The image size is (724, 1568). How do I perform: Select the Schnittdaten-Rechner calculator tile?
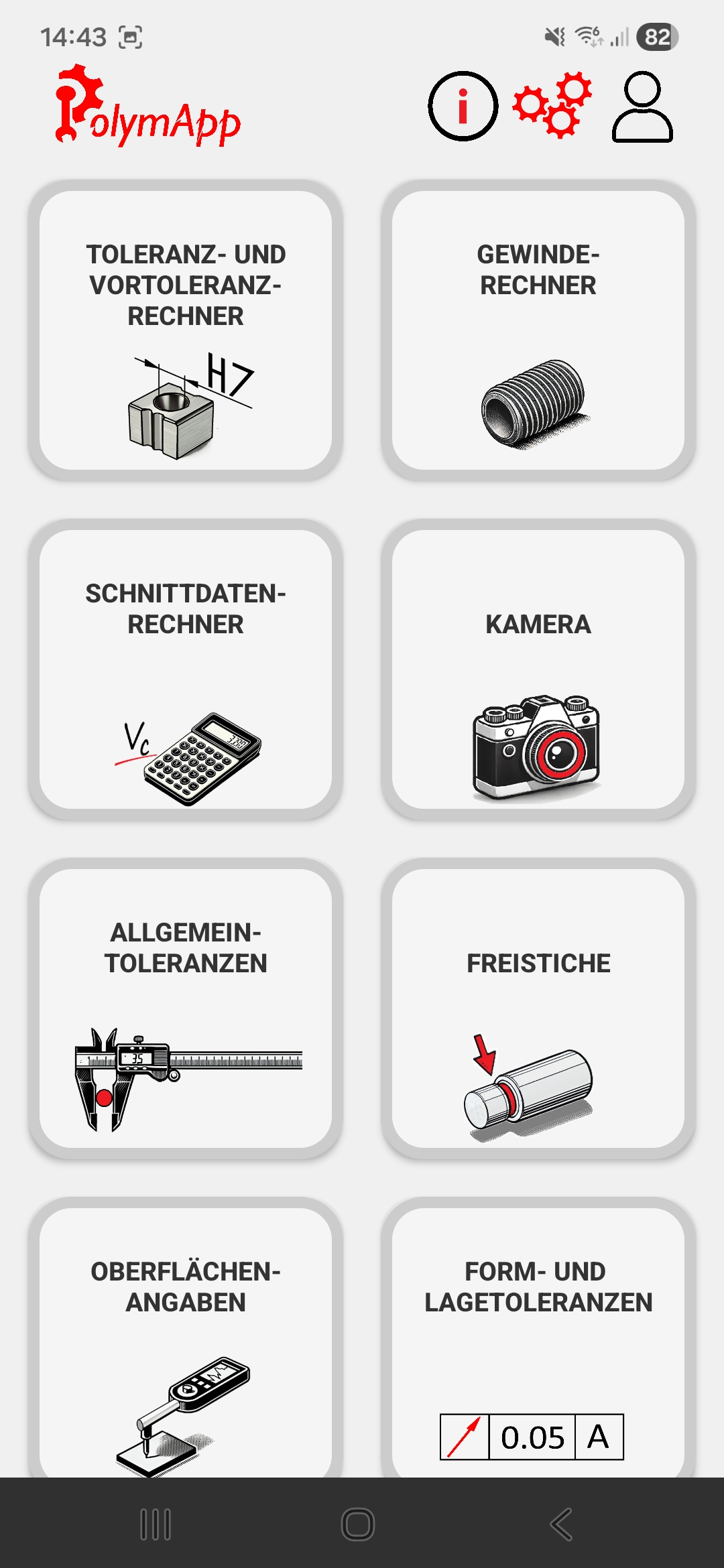click(184, 670)
